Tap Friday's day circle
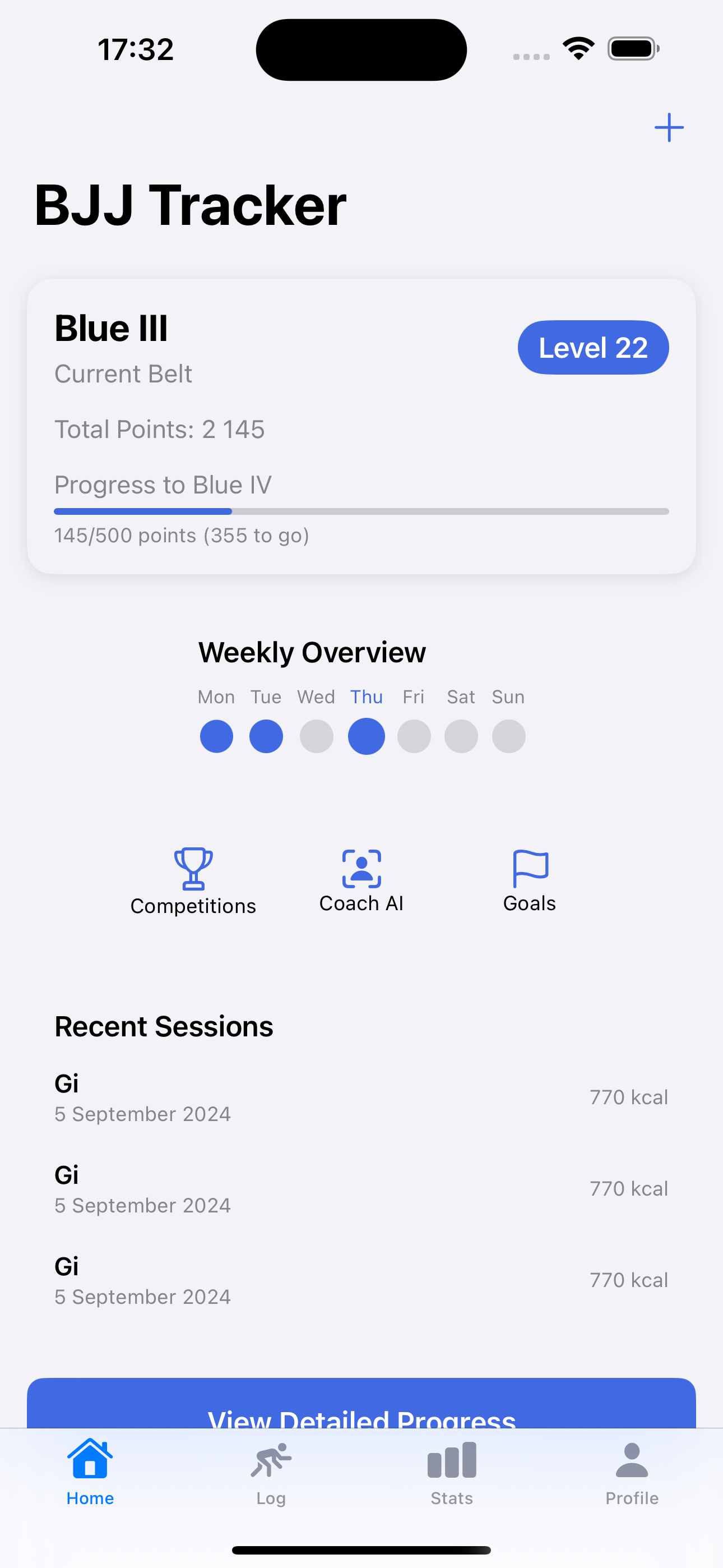 pyautogui.click(x=414, y=736)
